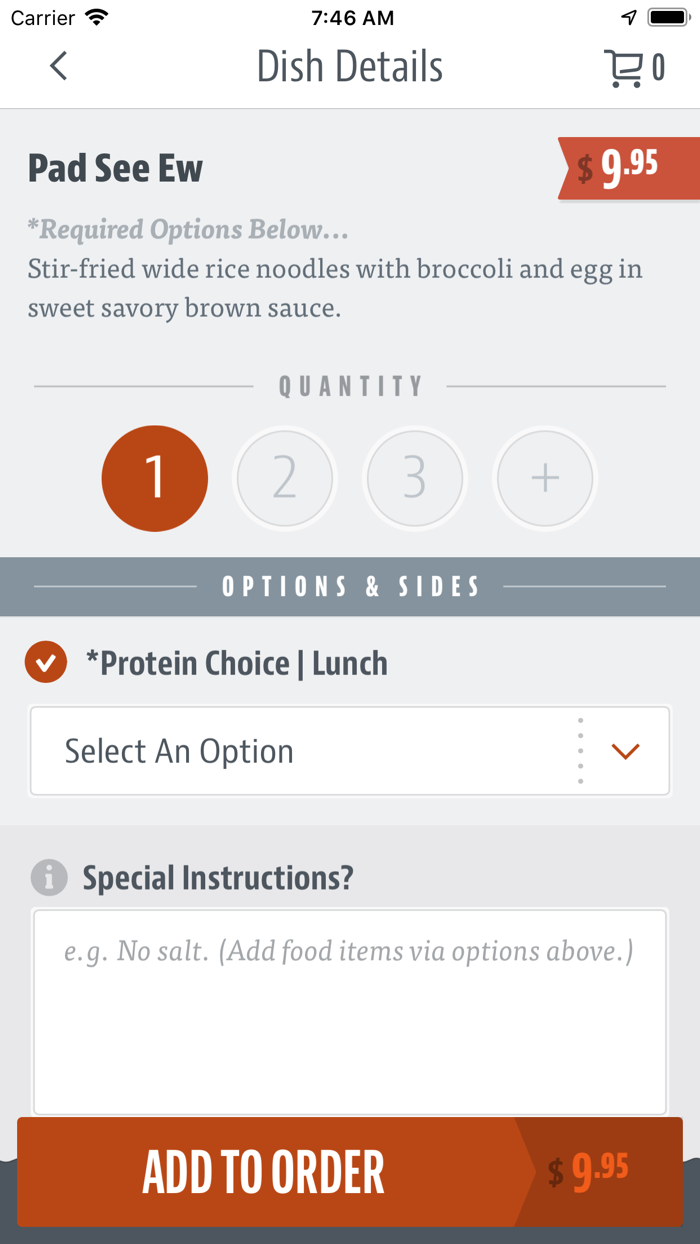Focus the special instructions text box
Screen dimensions: 700x1244
point(350,1010)
